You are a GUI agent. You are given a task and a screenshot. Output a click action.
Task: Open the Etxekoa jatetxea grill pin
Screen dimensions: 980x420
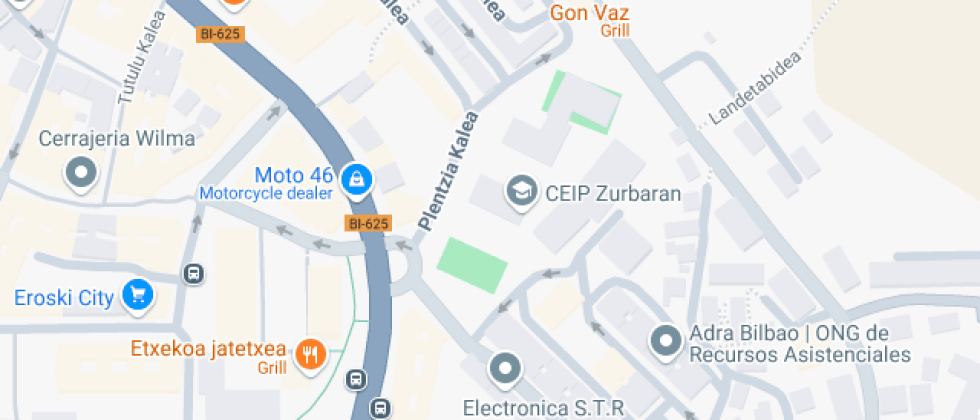click(311, 356)
